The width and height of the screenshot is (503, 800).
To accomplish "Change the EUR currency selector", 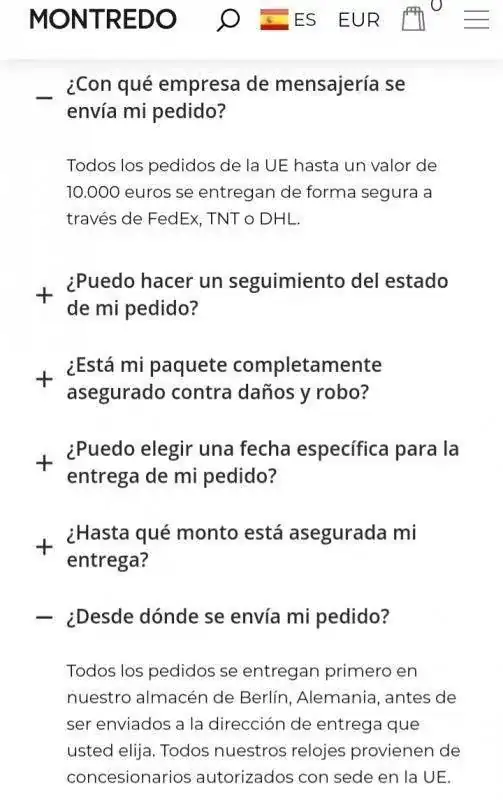I will click(359, 20).
